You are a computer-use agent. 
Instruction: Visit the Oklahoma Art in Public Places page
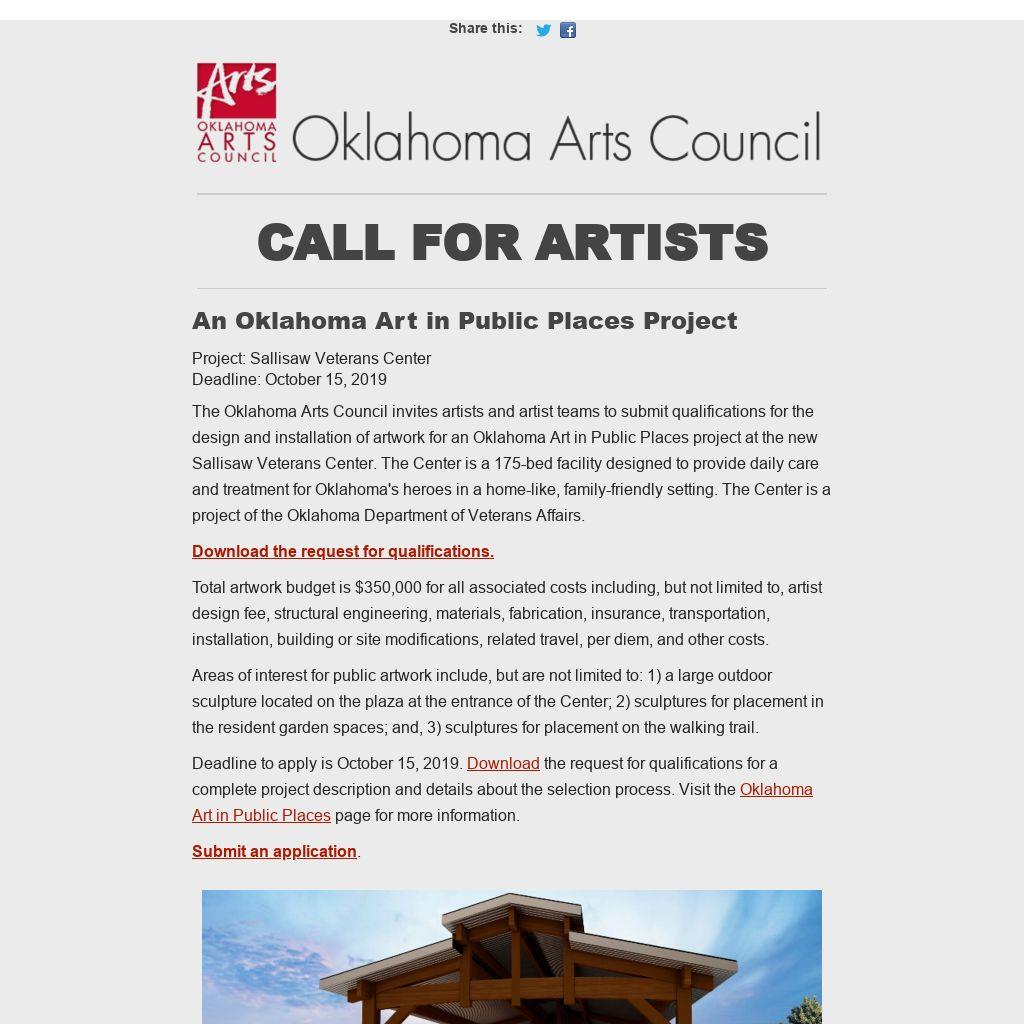(x=775, y=789)
